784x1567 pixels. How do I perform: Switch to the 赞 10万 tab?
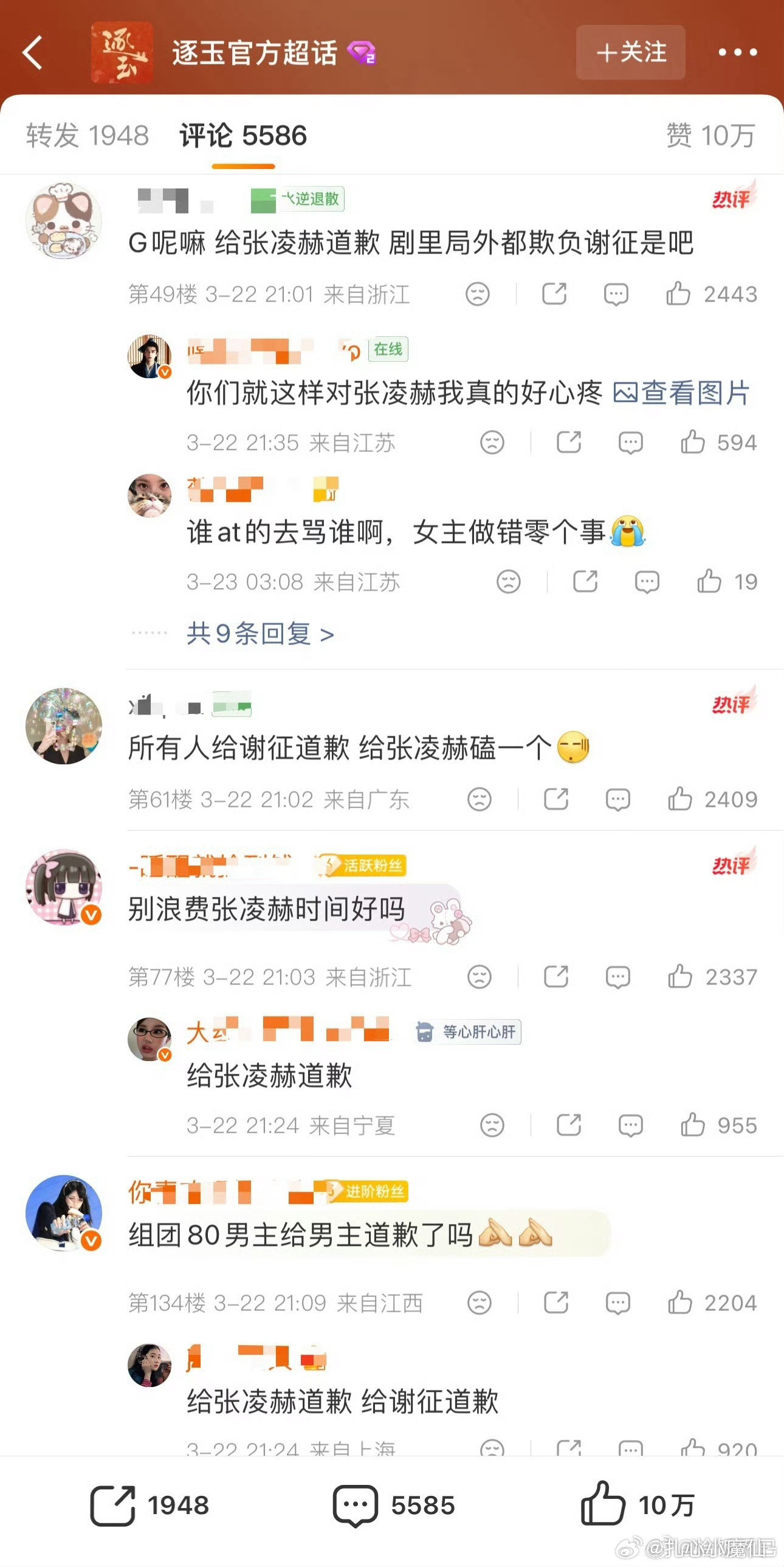coord(710,136)
